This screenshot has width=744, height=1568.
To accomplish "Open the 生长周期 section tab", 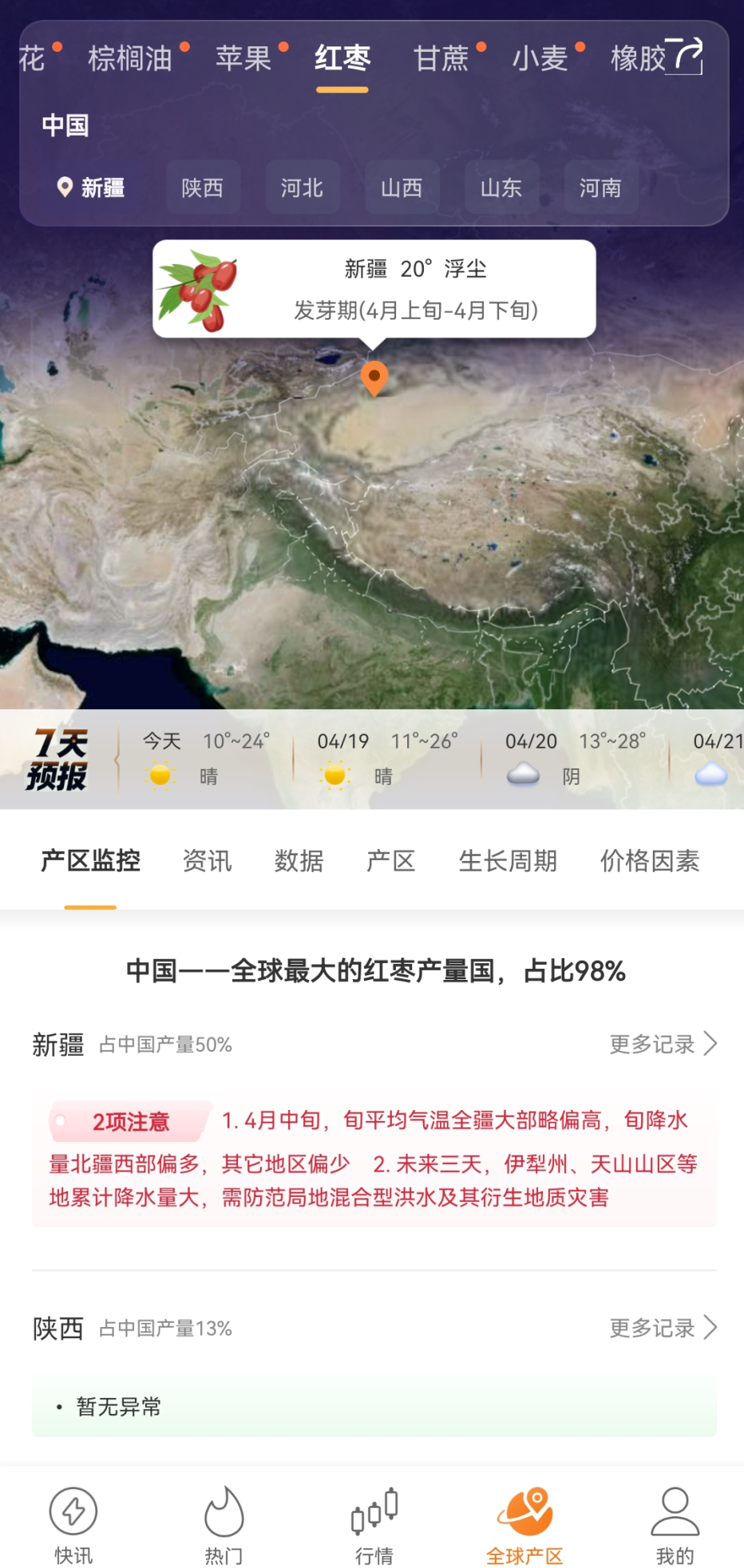I will click(508, 861).
